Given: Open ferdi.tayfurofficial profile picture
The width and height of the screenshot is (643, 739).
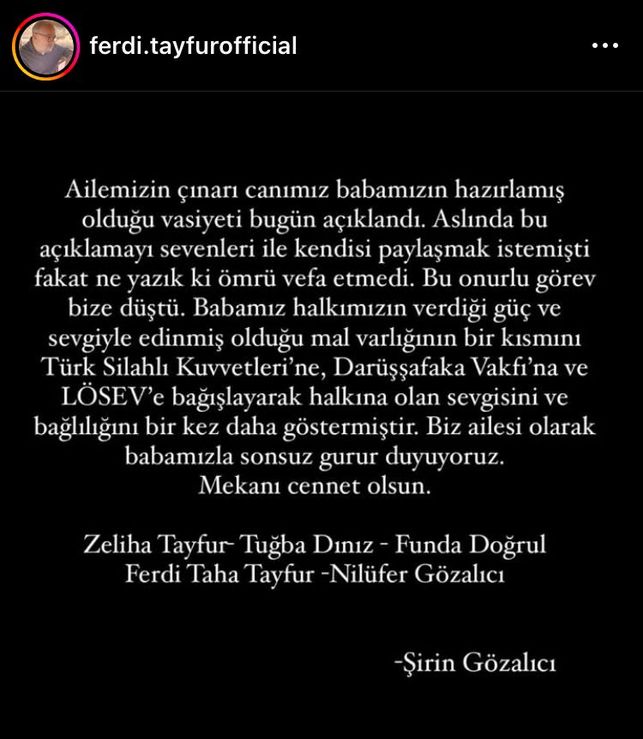Looking at the screenshot, I should pos(45,47).
